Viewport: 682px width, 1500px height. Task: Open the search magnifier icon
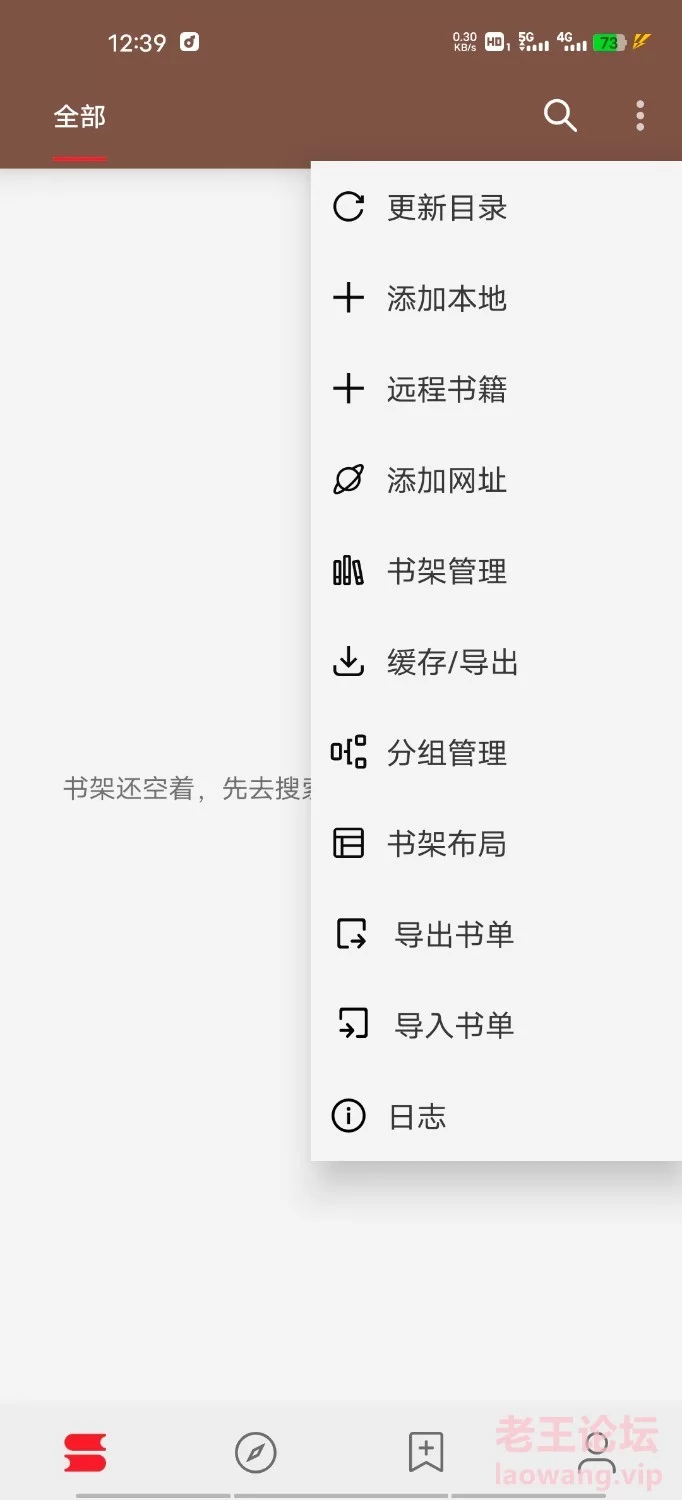560,116
